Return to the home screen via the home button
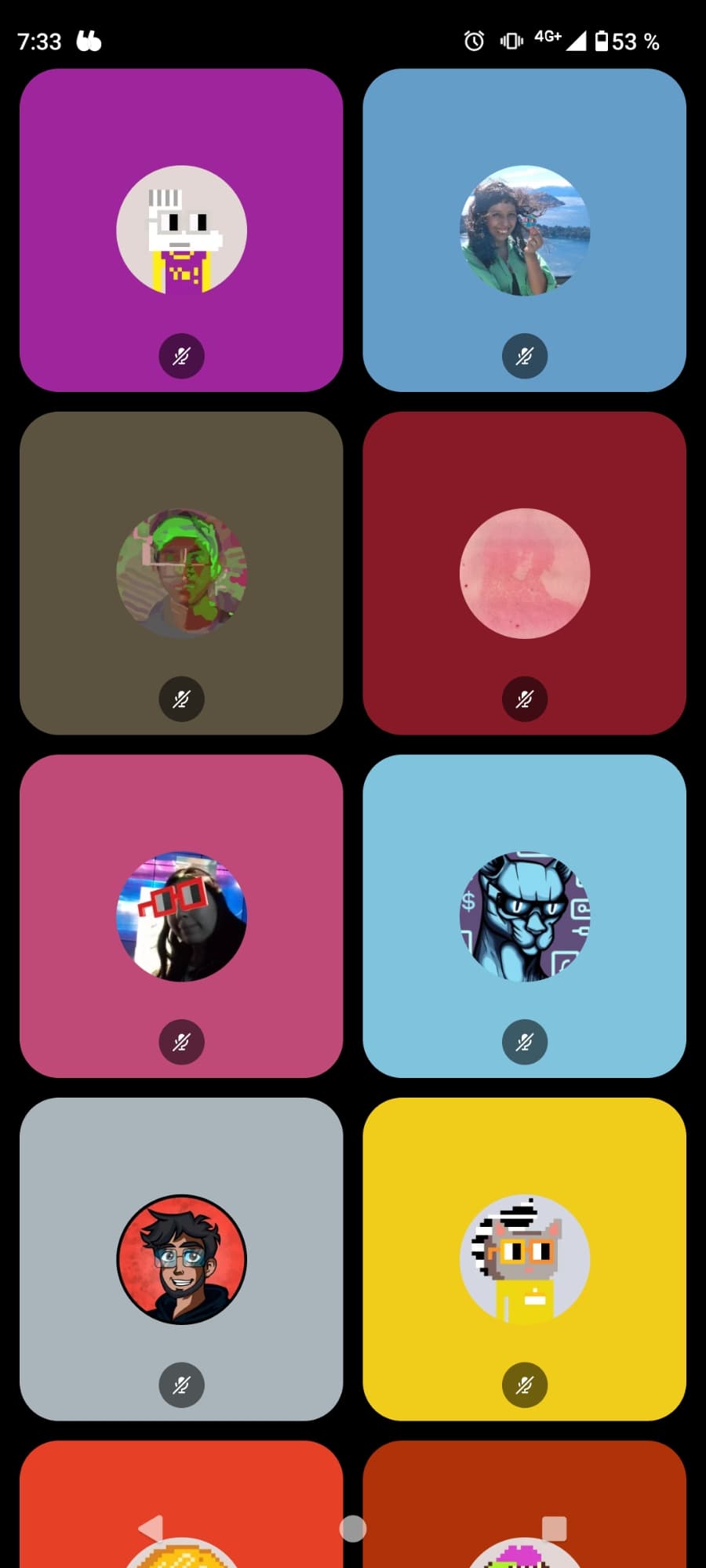Image resolution: width=706 pixels, height=1568 pixels. pyautogui.click(x=353, y=1528)
